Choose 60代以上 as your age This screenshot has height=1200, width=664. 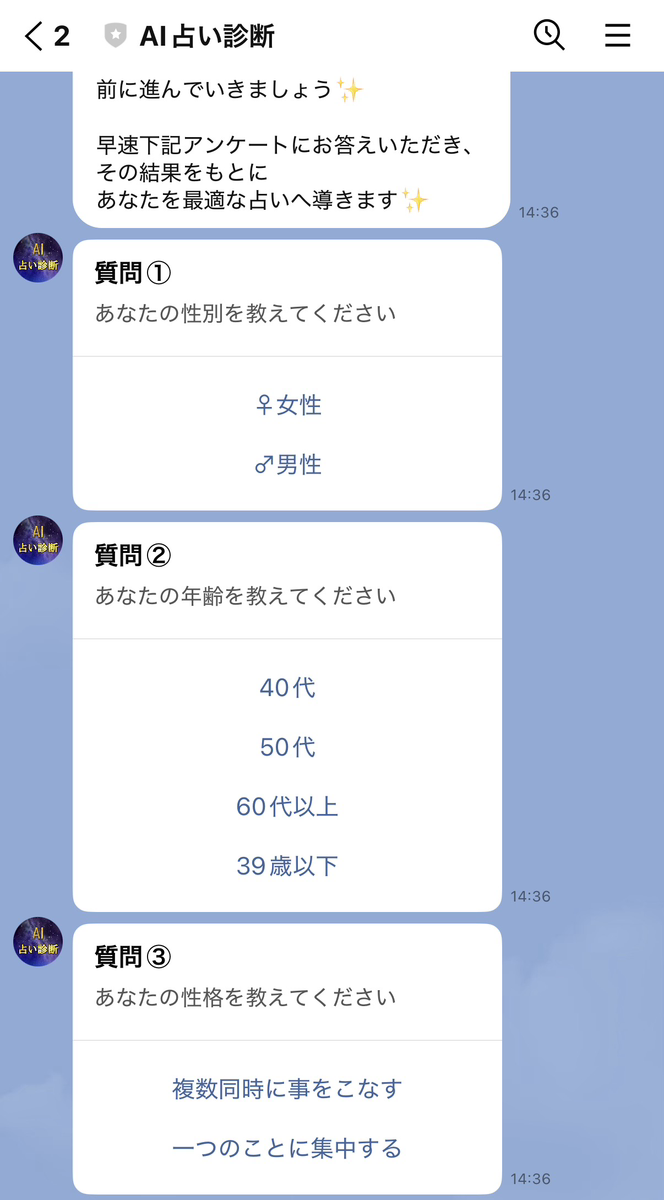pyautogui.click(x=288, y=806)
